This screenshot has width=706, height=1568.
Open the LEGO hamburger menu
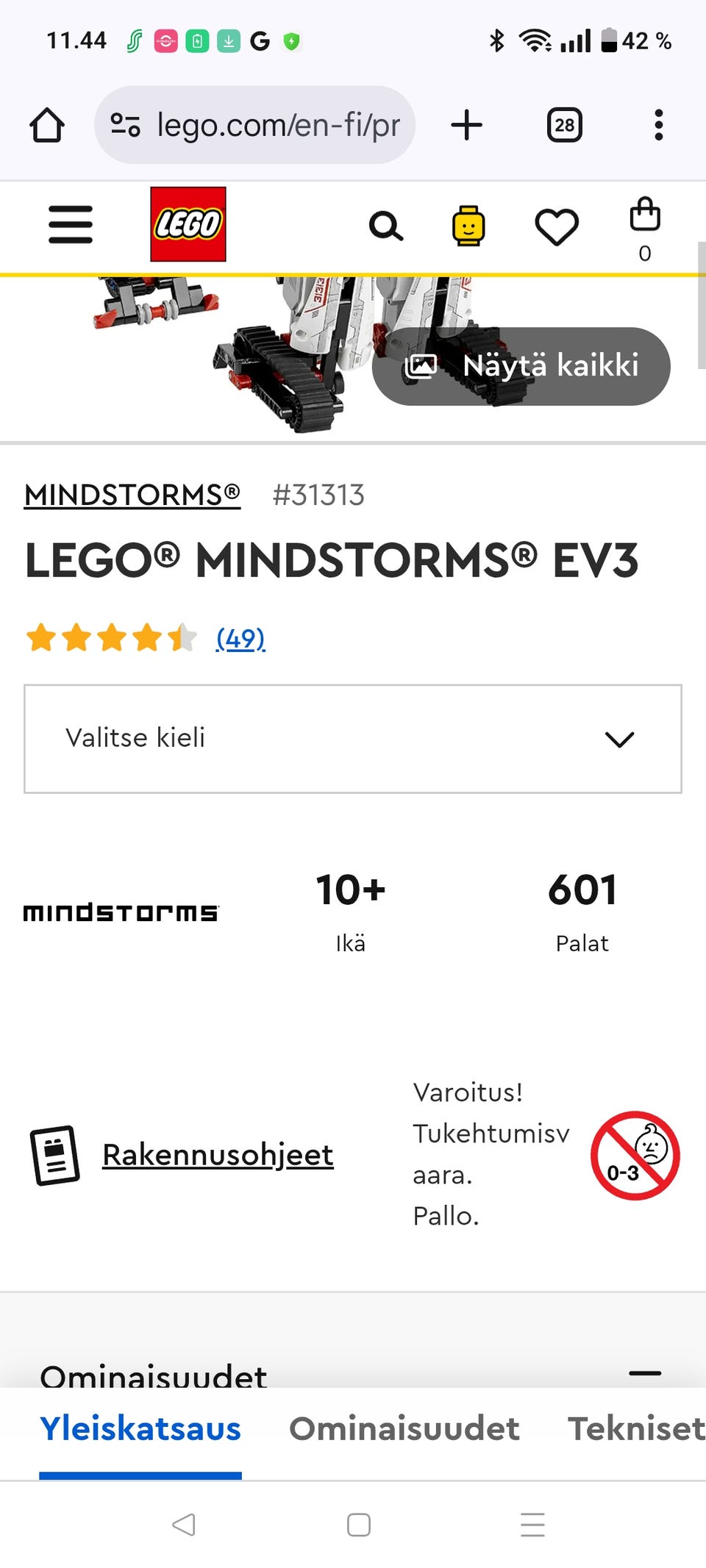(x=71, y=224)
